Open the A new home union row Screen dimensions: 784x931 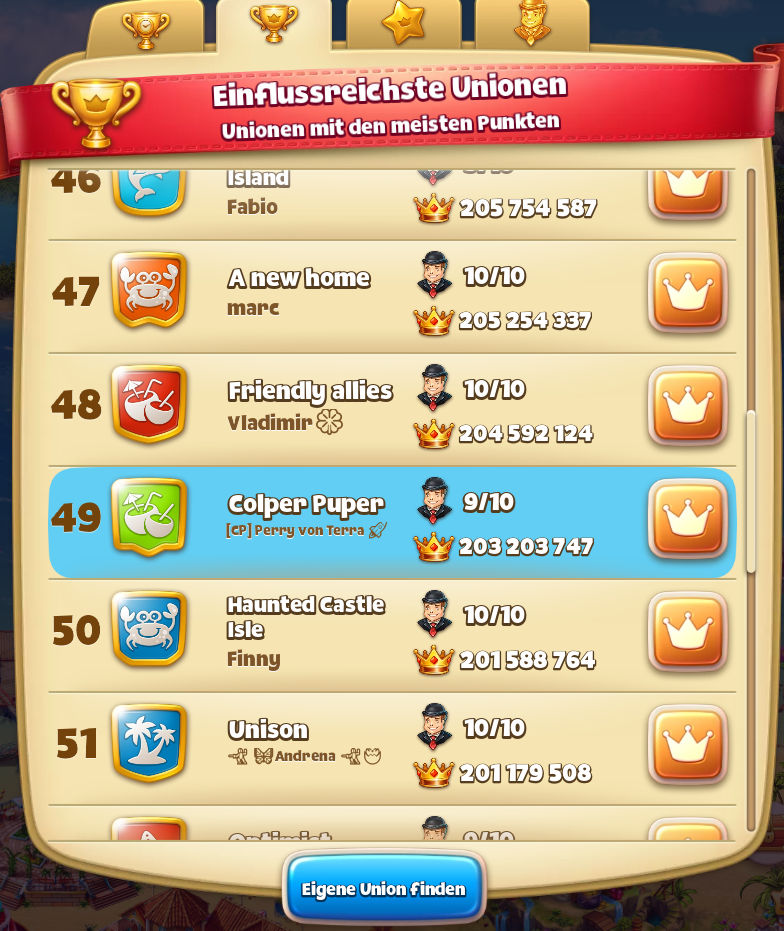point(300,293)
